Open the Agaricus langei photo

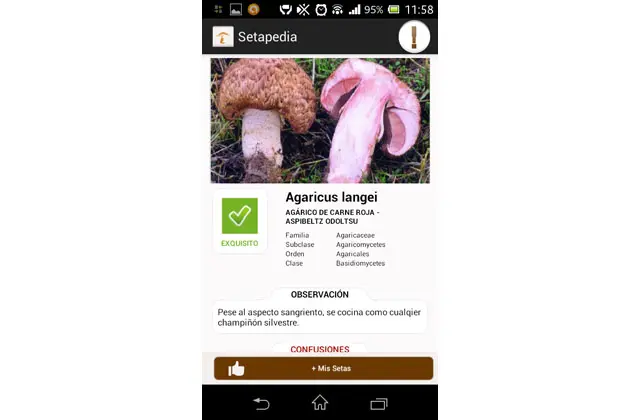[x=320, y=120]
